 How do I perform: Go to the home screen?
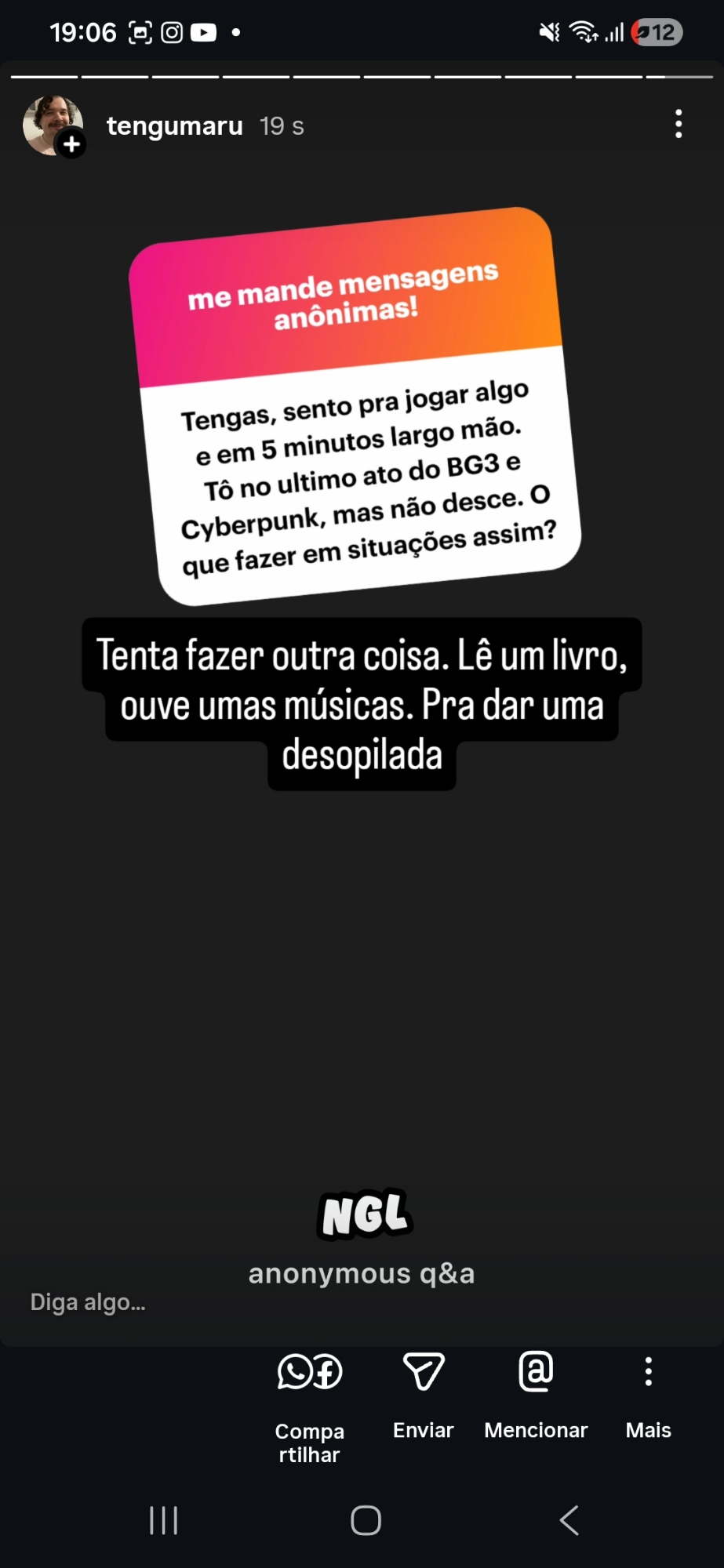[366, 1520]
